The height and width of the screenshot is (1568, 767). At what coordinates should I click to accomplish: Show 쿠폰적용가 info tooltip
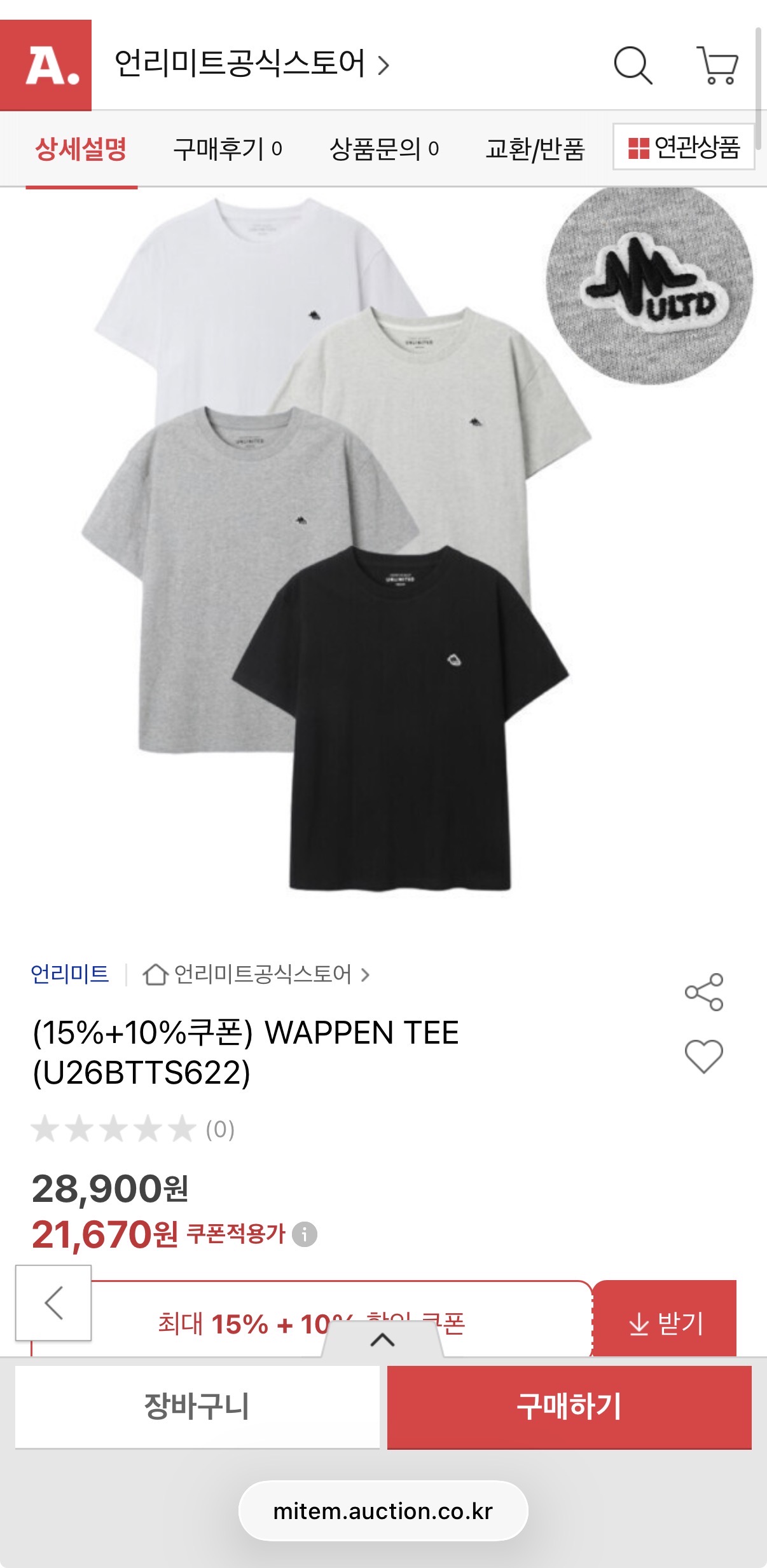[305, 1234]
